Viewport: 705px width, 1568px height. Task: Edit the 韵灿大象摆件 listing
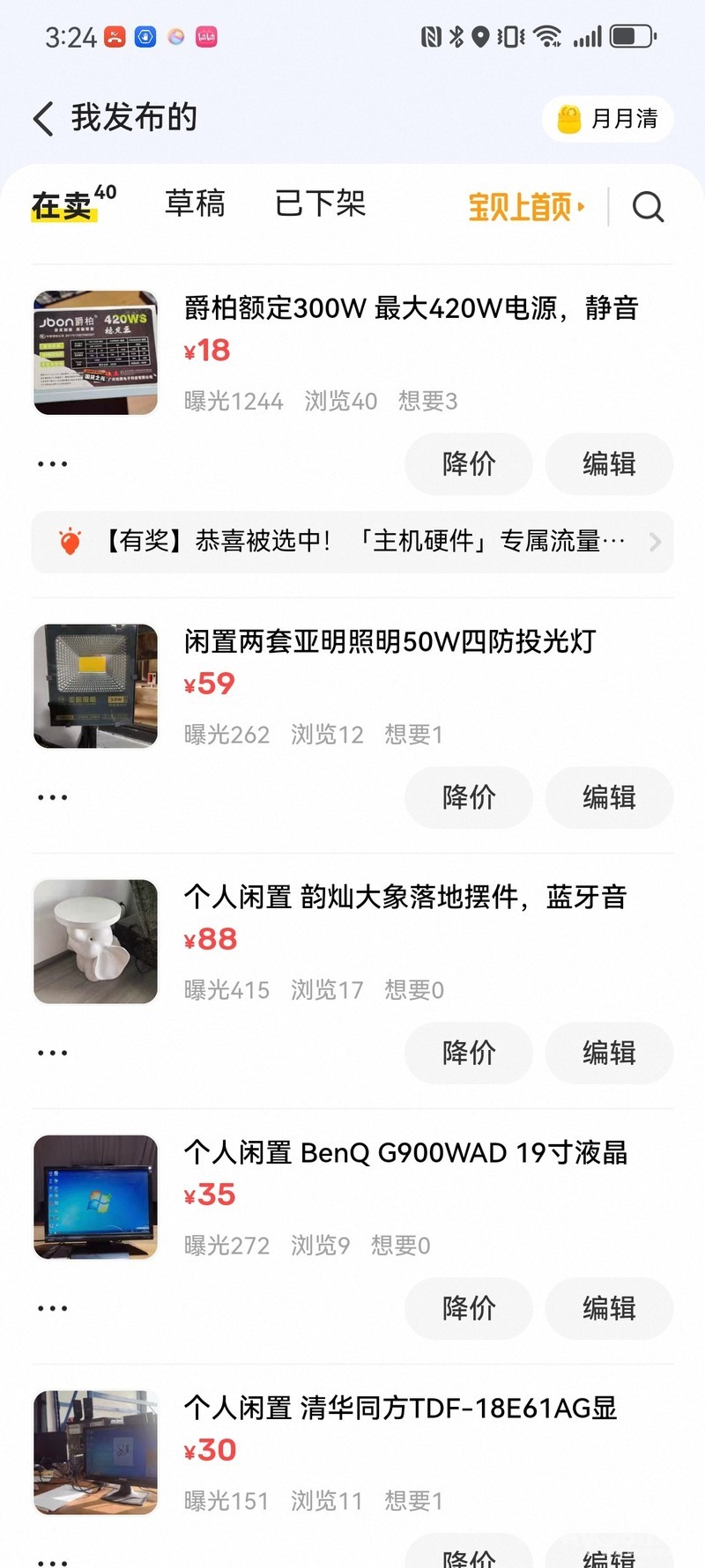(609, 1053)
